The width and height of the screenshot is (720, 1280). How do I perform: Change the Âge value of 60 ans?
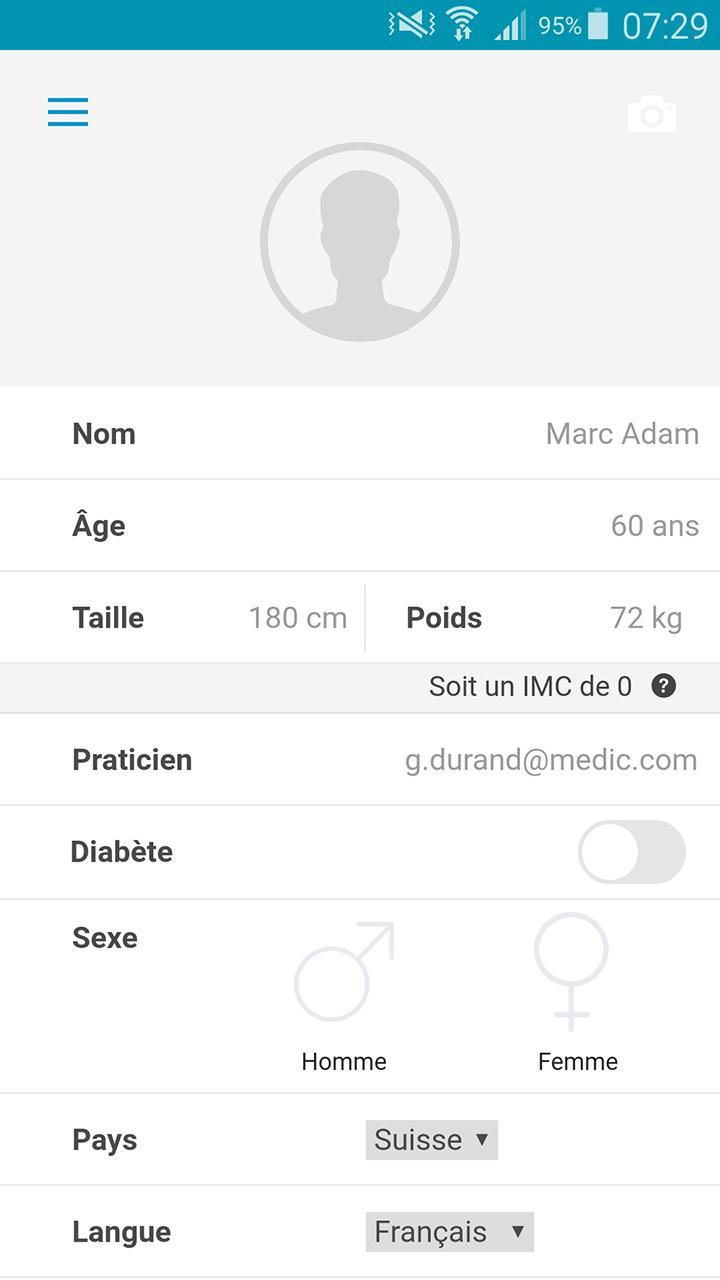coord(654,526)
